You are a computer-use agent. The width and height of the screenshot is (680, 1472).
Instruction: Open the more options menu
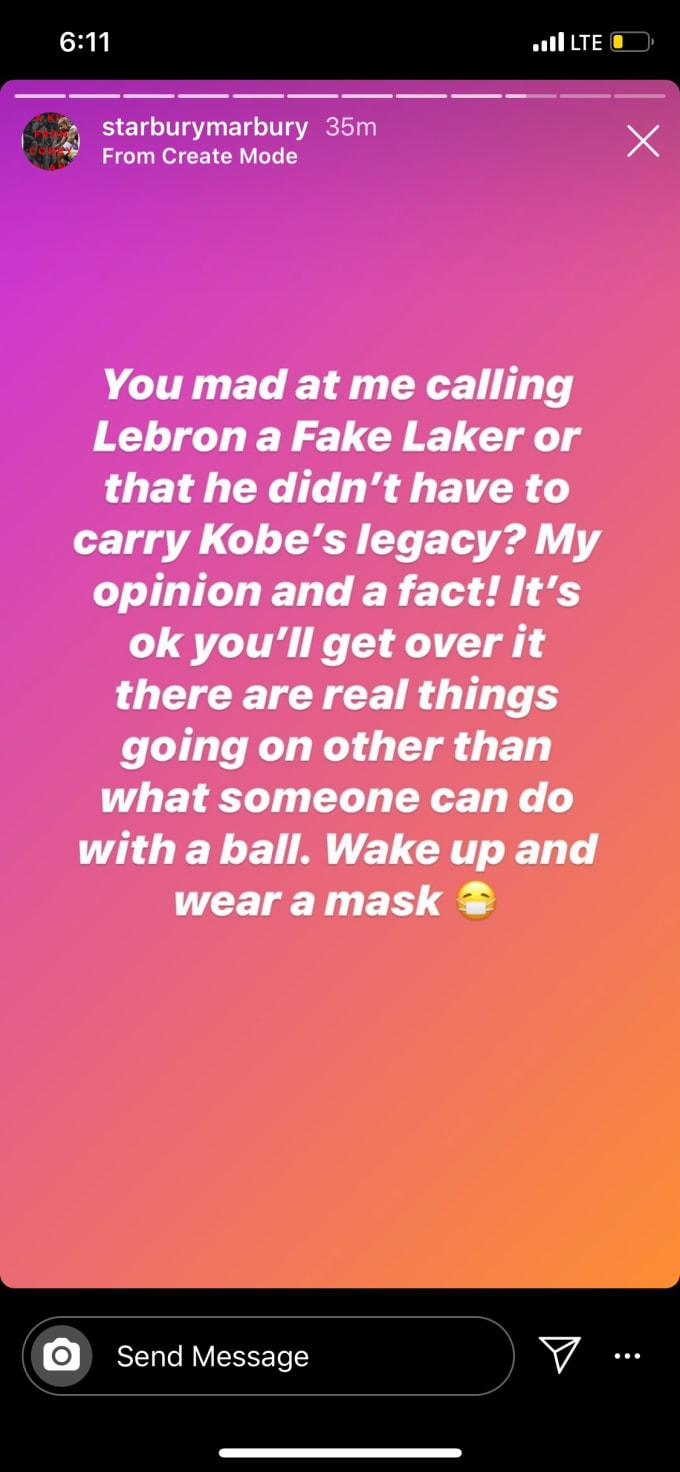point(627,1356)
